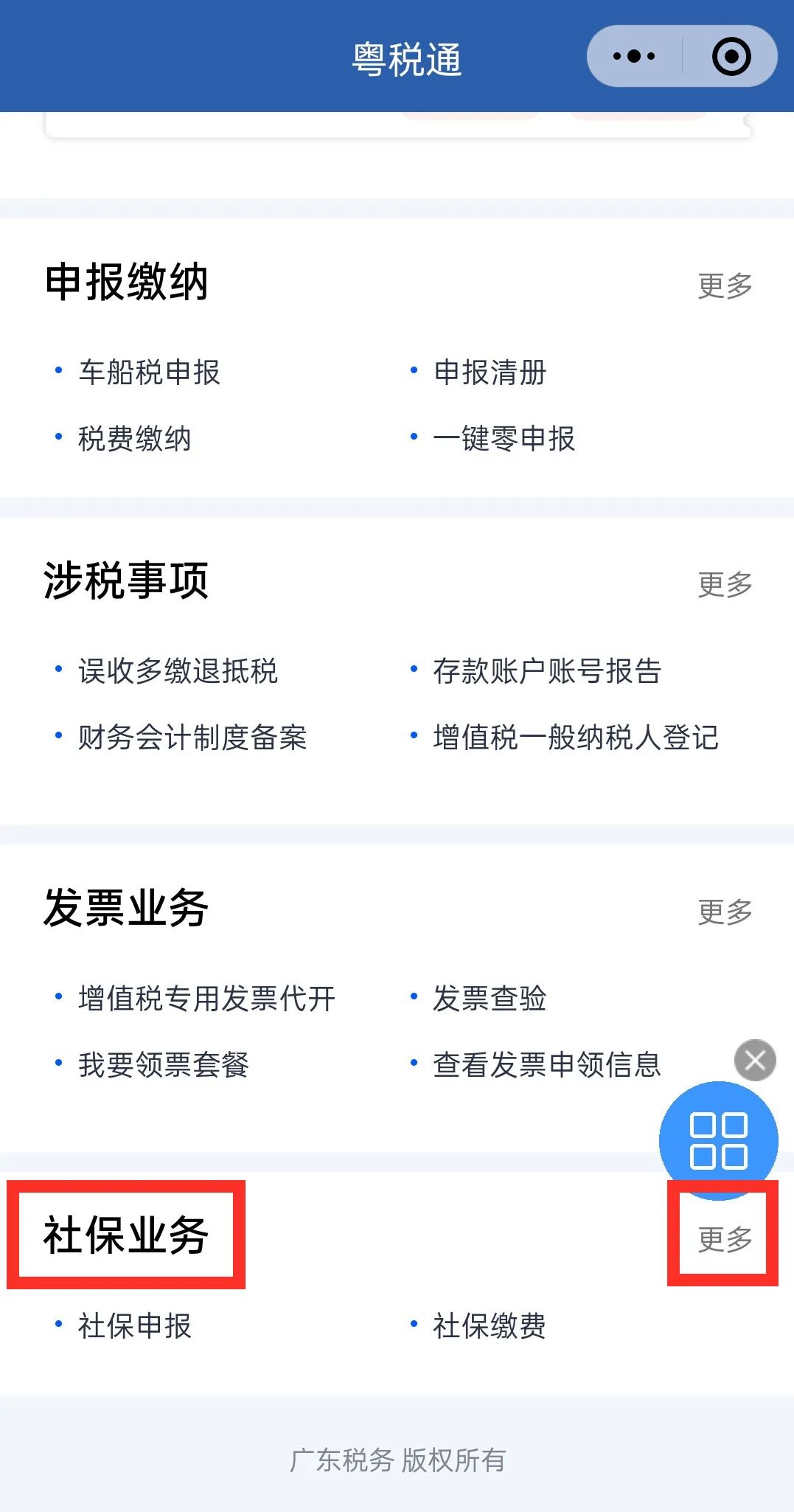Open 更多 in the 申报缴纳 section
Screen dimensions: 794x1512
[x=725, y=285]
